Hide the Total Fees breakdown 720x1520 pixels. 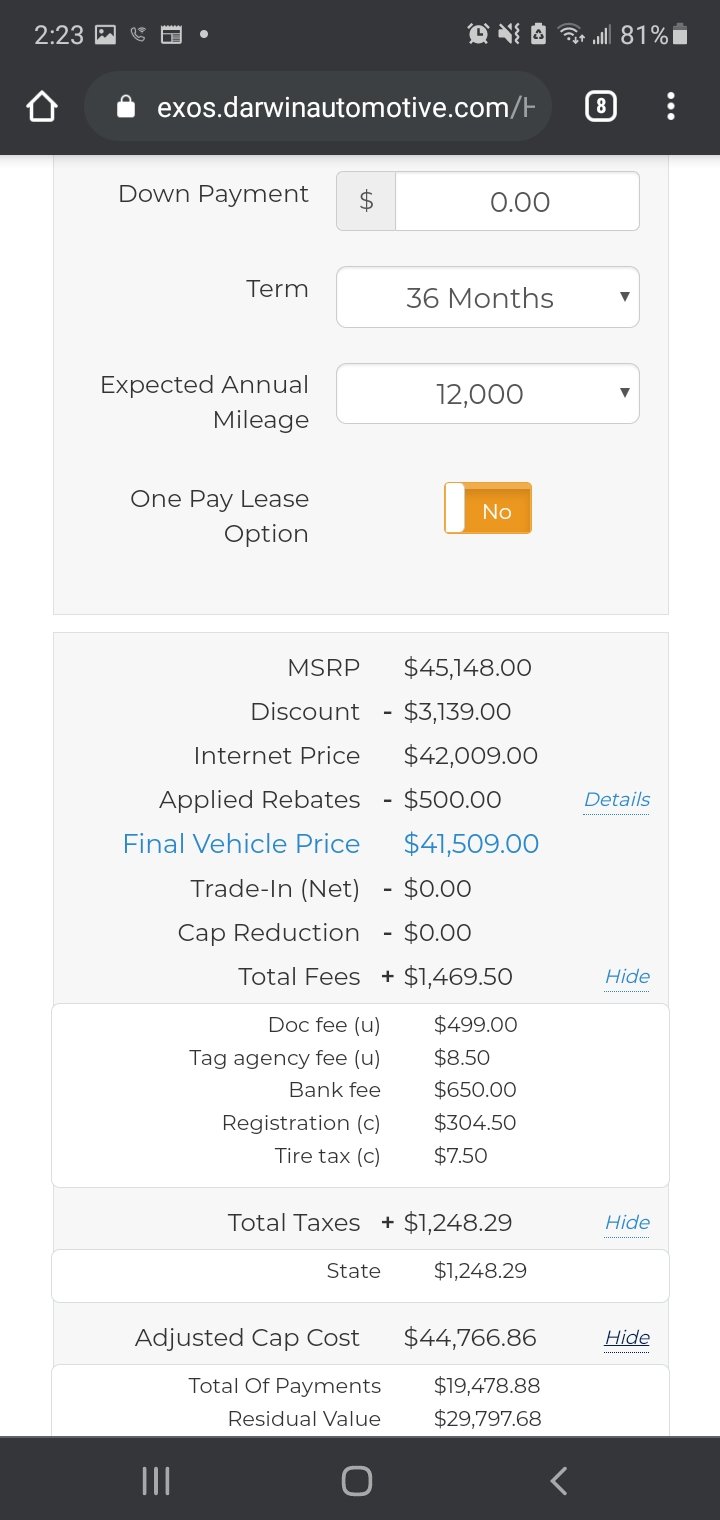click(x=627, y=977)
